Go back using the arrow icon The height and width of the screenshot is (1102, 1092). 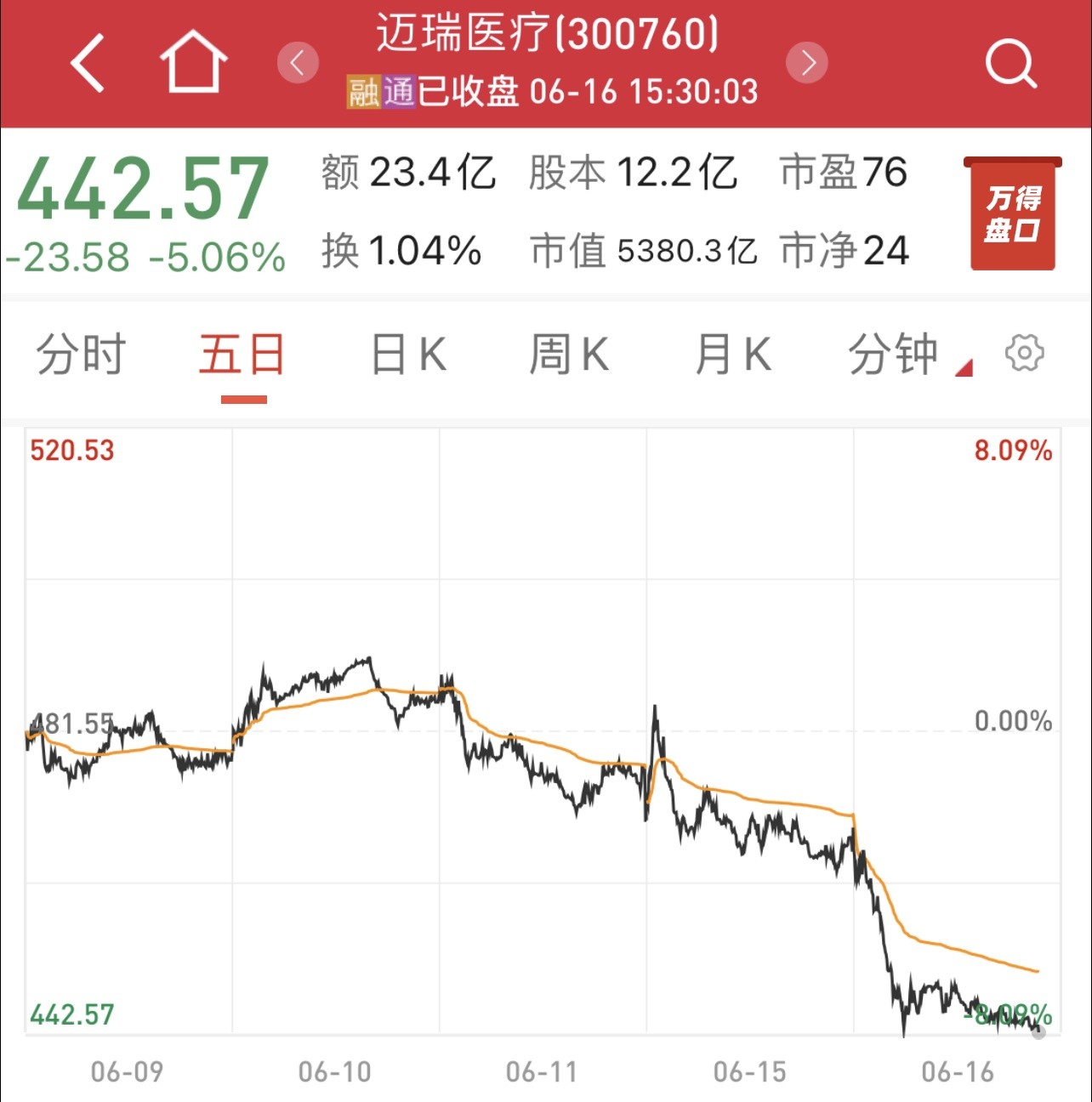tap(88, 63)
